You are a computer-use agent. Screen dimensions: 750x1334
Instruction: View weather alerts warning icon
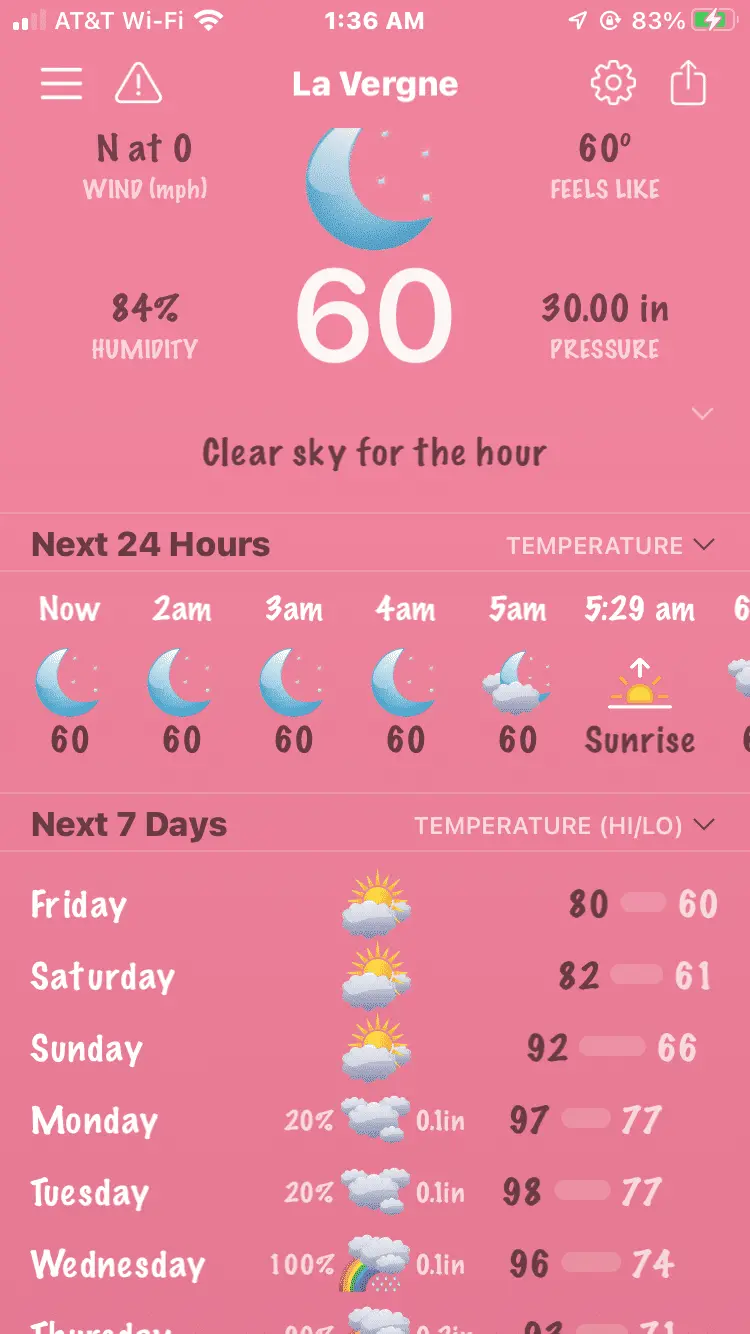pyautogui.click(x=139, y=84)
